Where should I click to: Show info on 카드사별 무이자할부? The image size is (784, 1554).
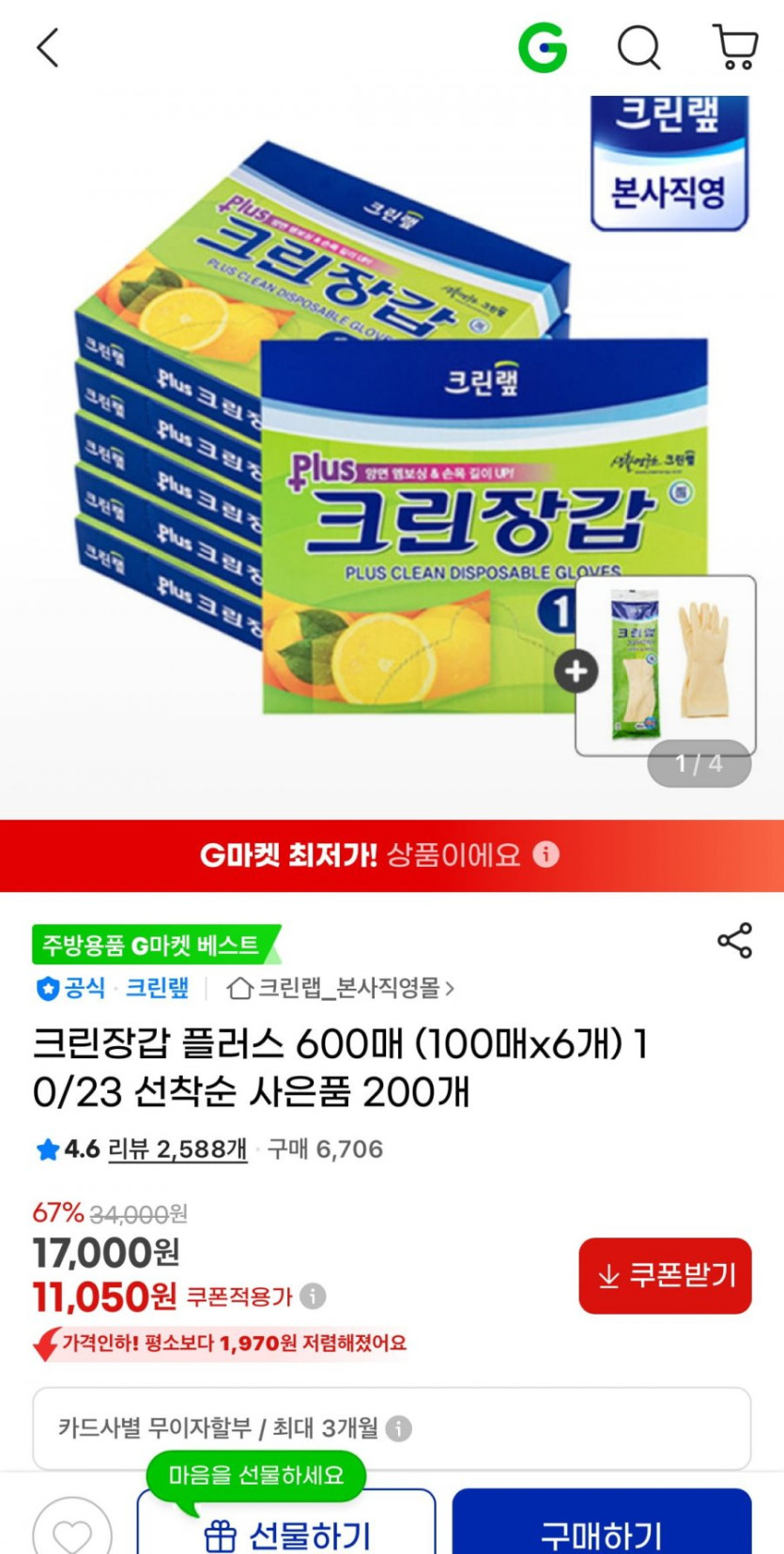(399, 1429)
